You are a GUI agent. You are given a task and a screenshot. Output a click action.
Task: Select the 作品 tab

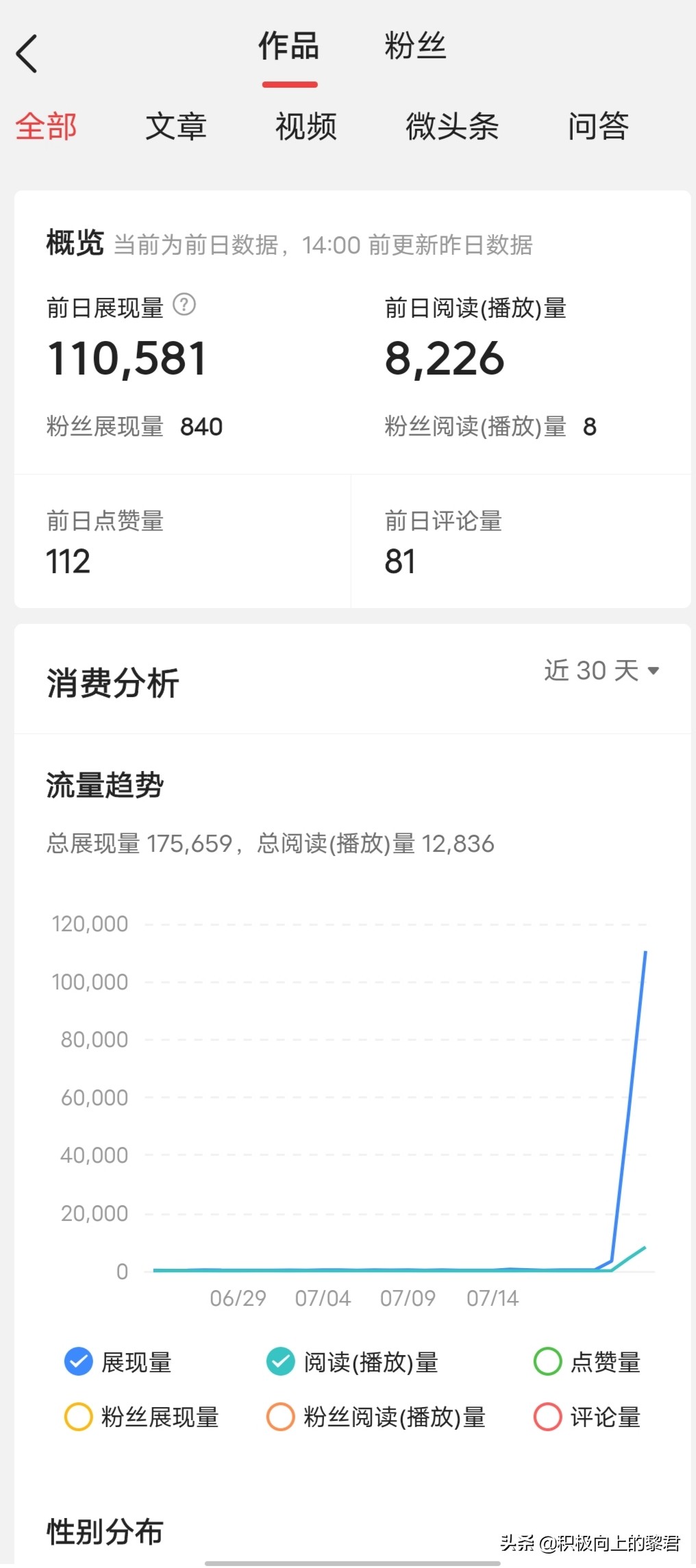tap(289, 46)
